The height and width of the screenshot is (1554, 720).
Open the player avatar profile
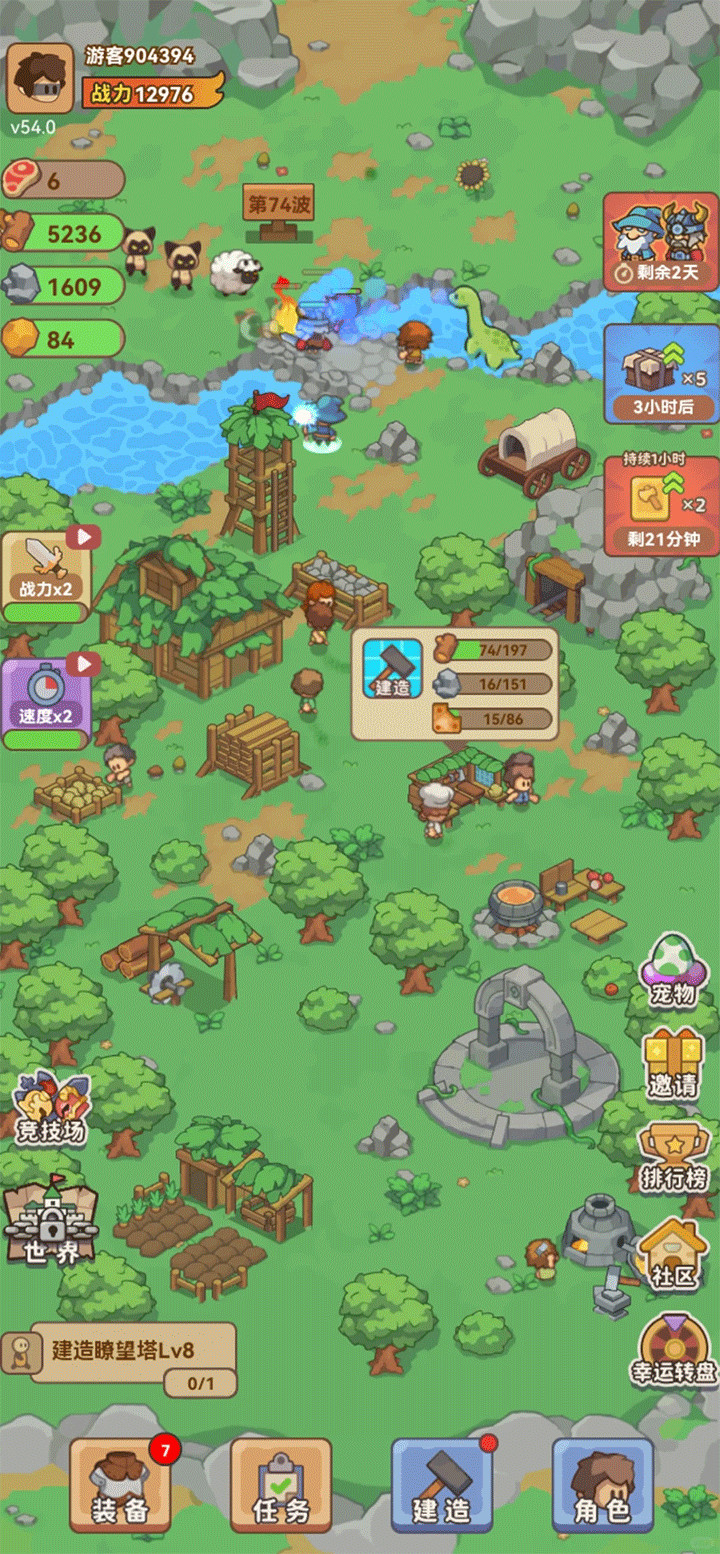(40, 78)
